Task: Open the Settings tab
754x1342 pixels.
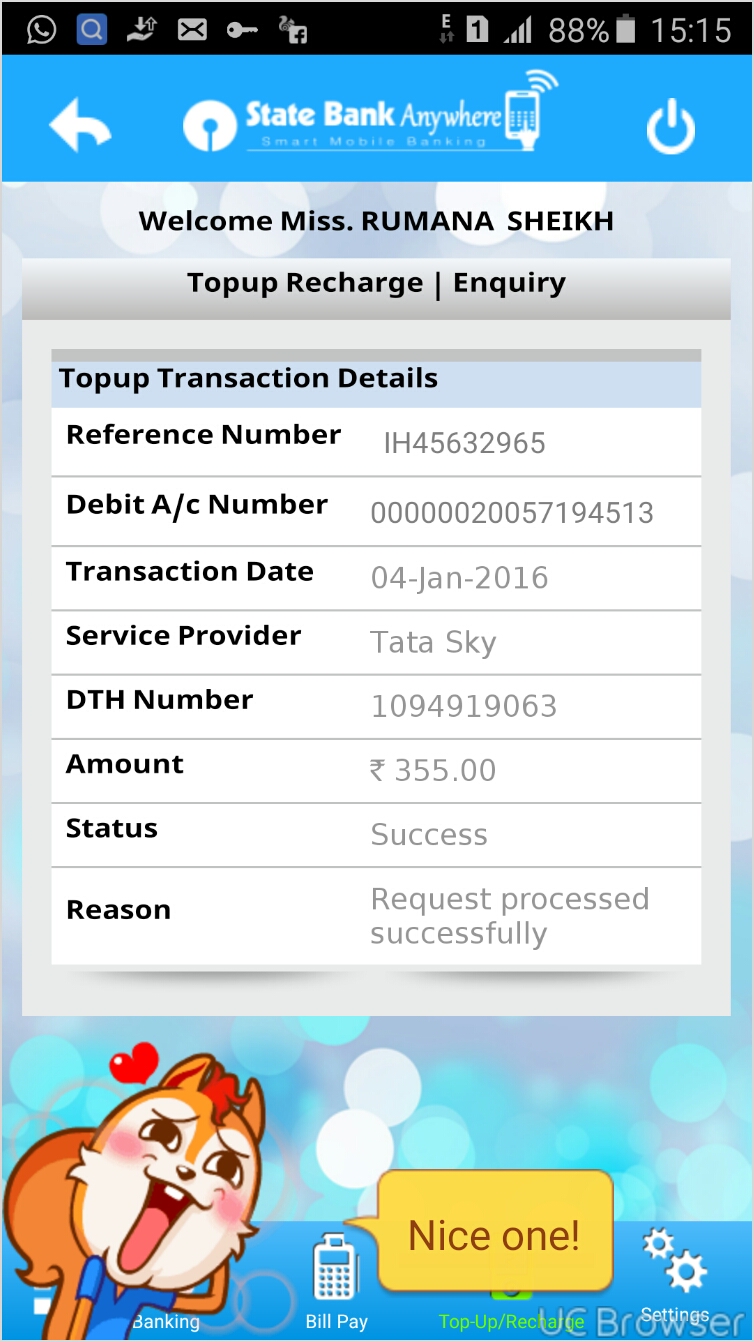Action: click(674, 1280)
